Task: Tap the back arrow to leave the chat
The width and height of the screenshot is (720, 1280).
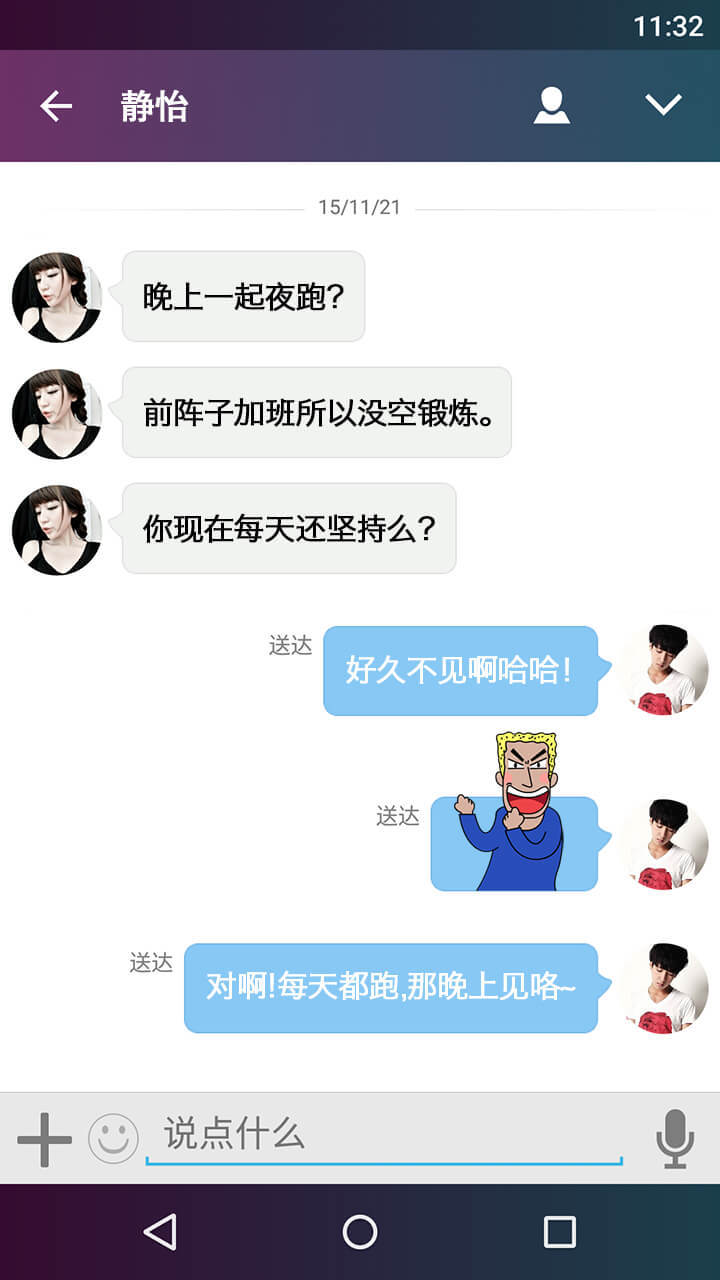Action: coord(55,104)
